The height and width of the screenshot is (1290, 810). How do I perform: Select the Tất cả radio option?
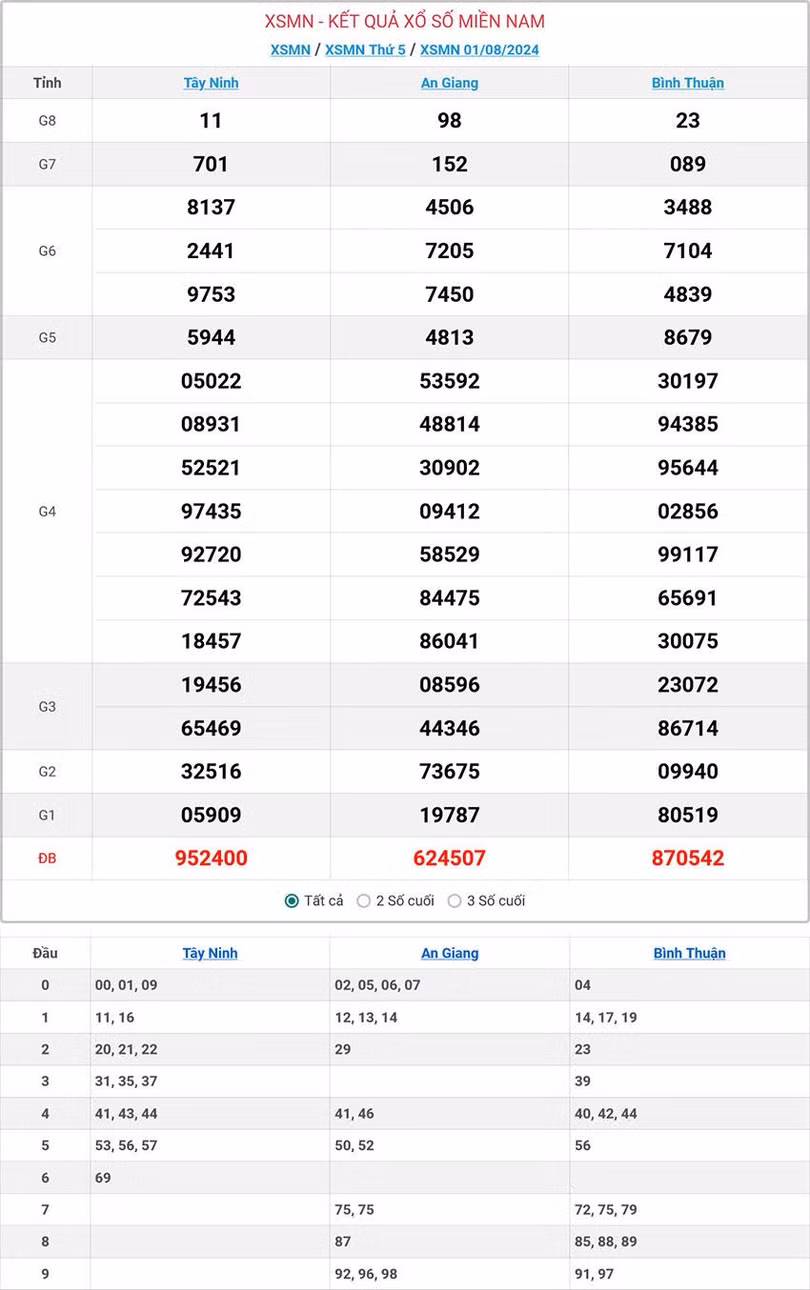(292, 901)
